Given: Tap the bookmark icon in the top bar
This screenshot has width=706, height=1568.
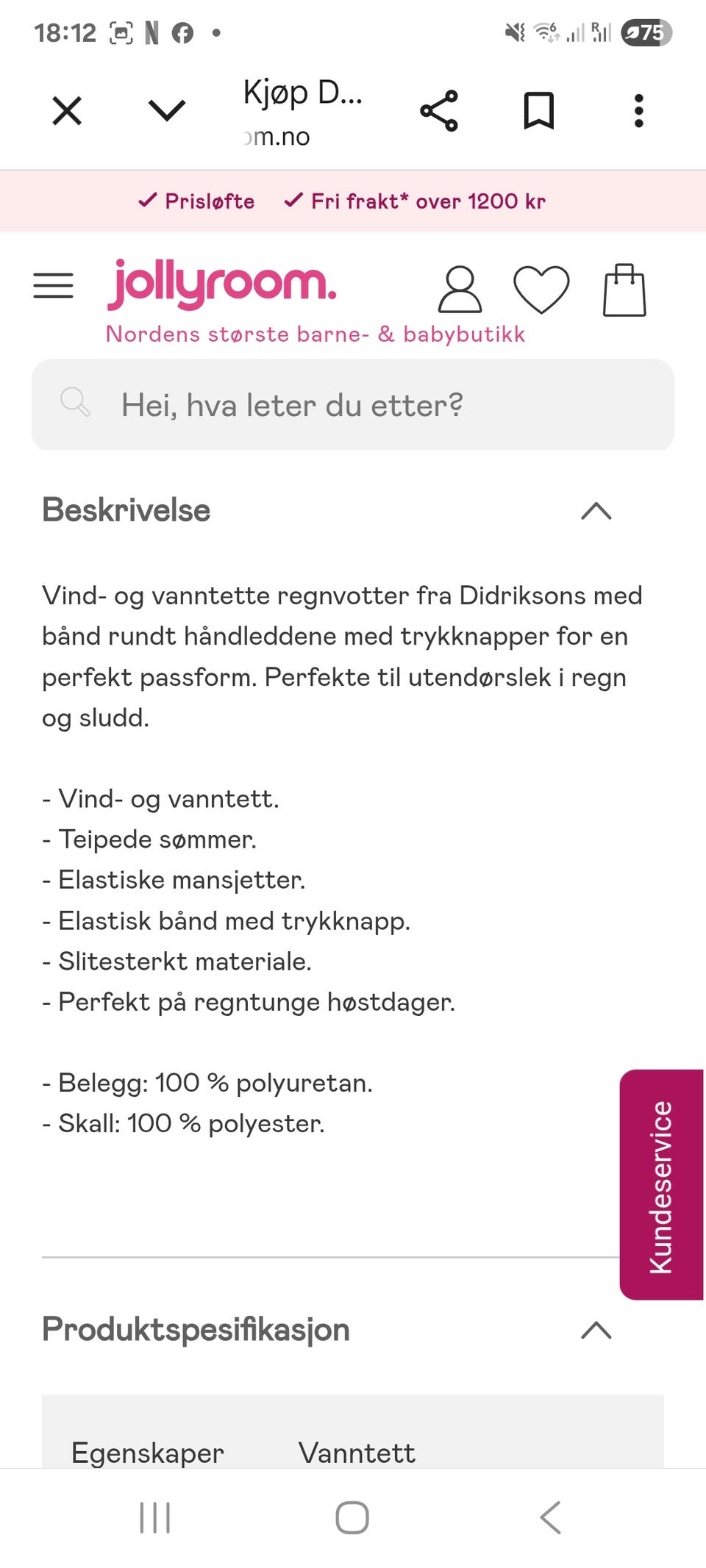Looking at the screenshot, I should click(539, 110).
